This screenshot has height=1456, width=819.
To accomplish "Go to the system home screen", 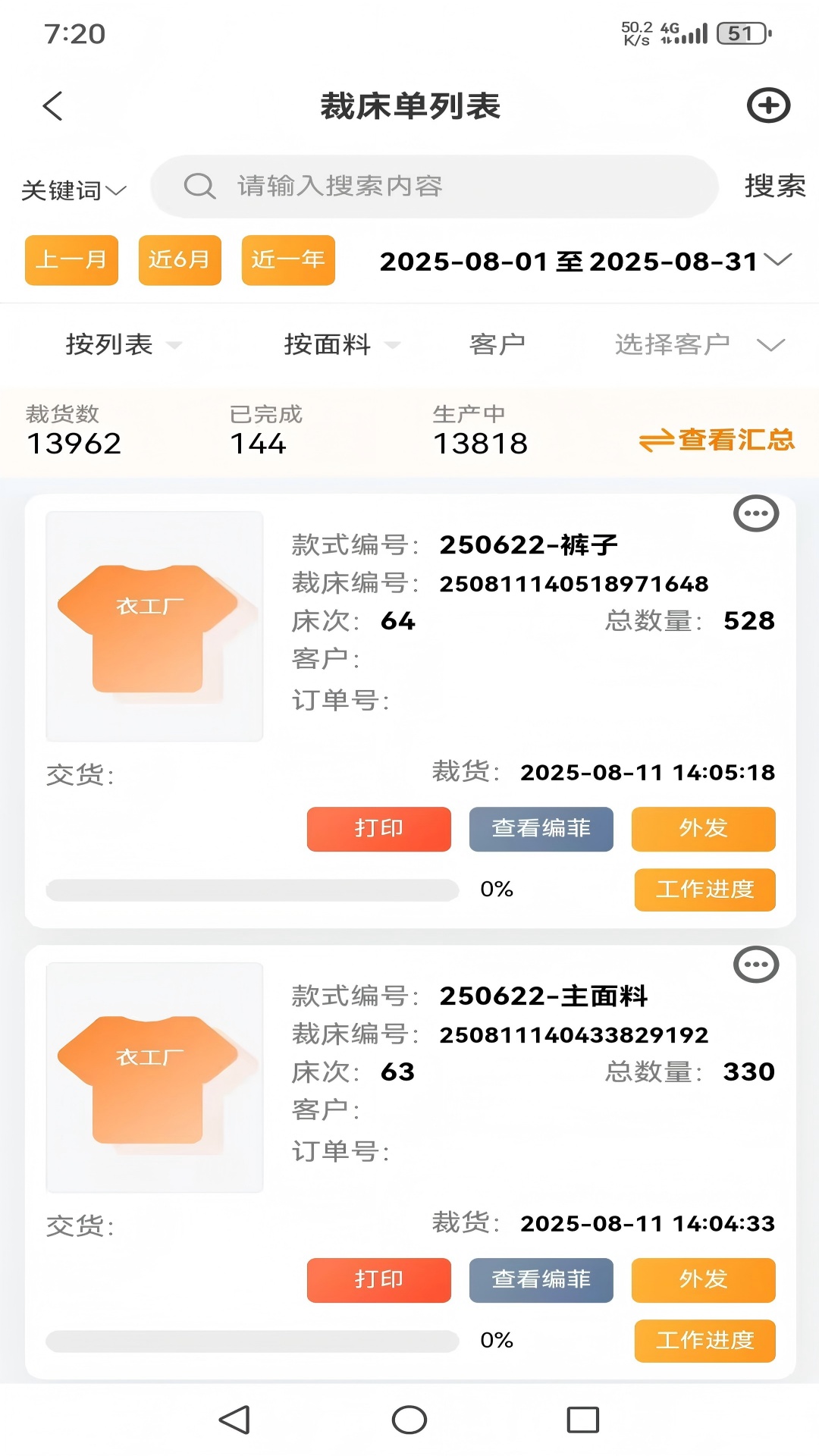I will (x=409, y=1420).
